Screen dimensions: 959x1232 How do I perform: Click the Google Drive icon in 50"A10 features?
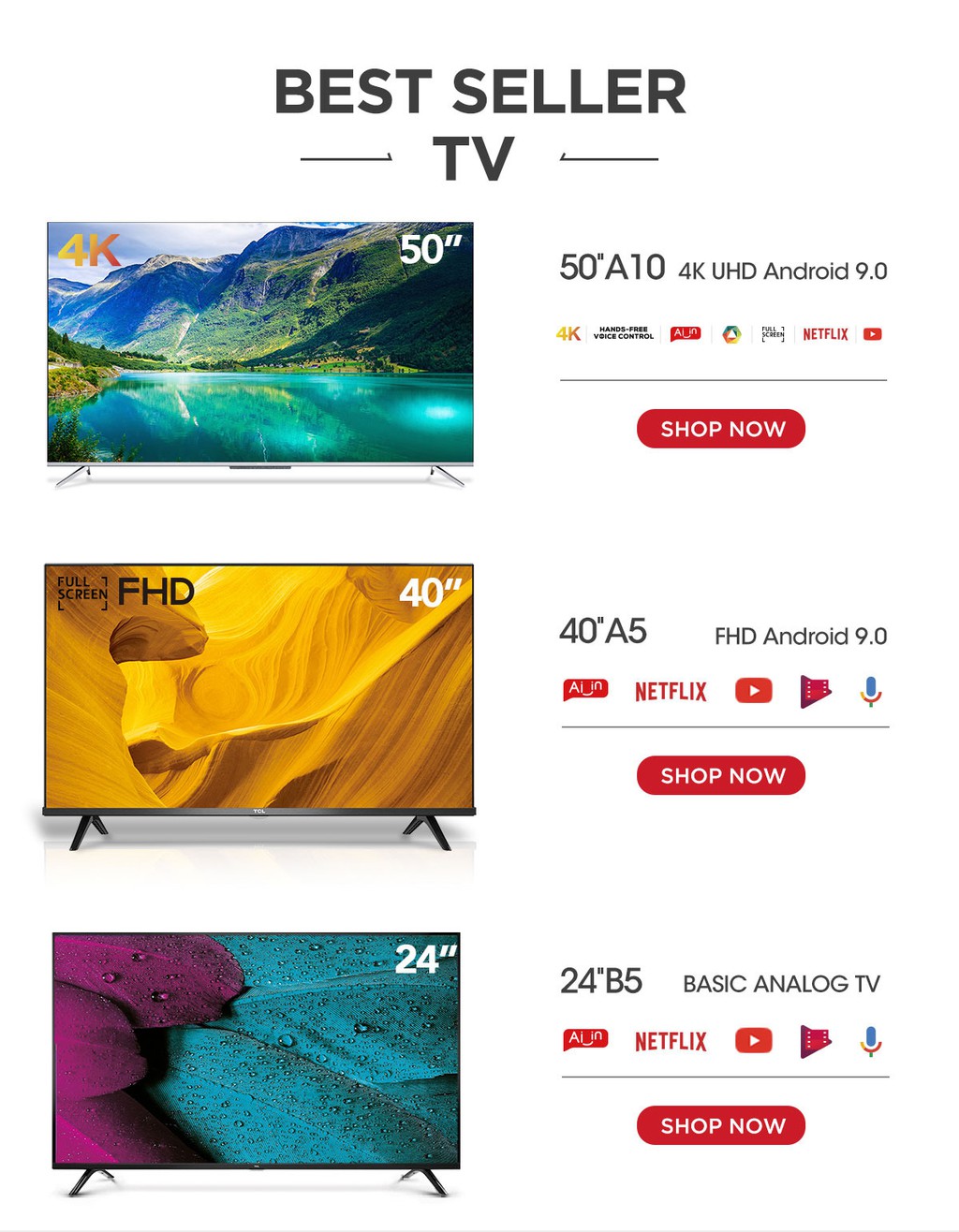pos(731,333)
